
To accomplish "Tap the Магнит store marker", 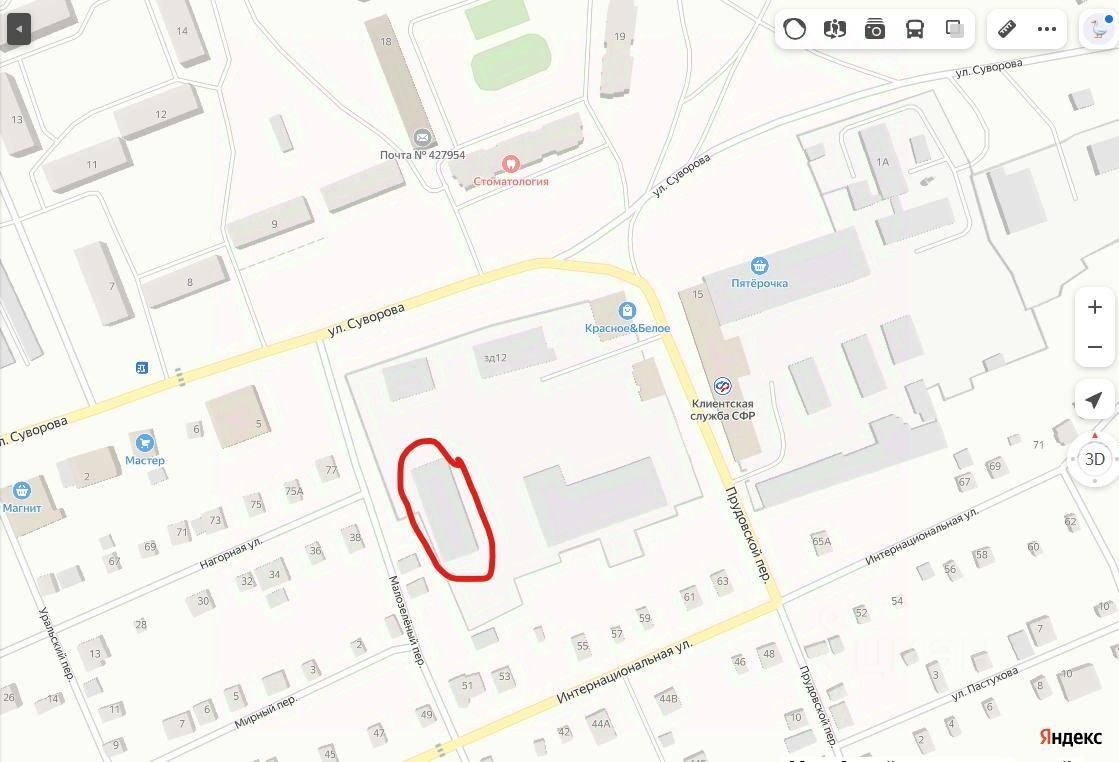I will [x=22, y=491].
